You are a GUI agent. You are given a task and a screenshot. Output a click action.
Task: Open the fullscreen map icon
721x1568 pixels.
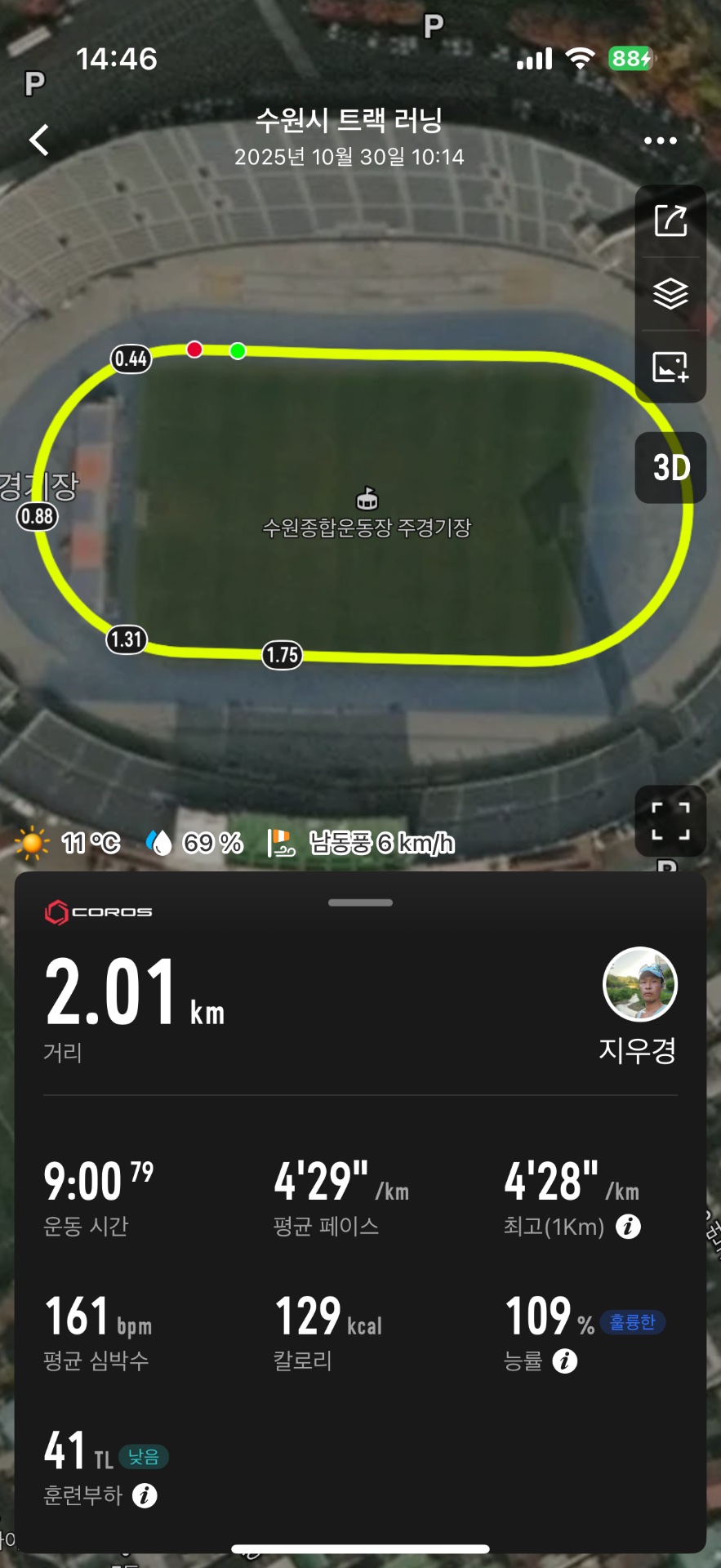(x=670, y=823)
